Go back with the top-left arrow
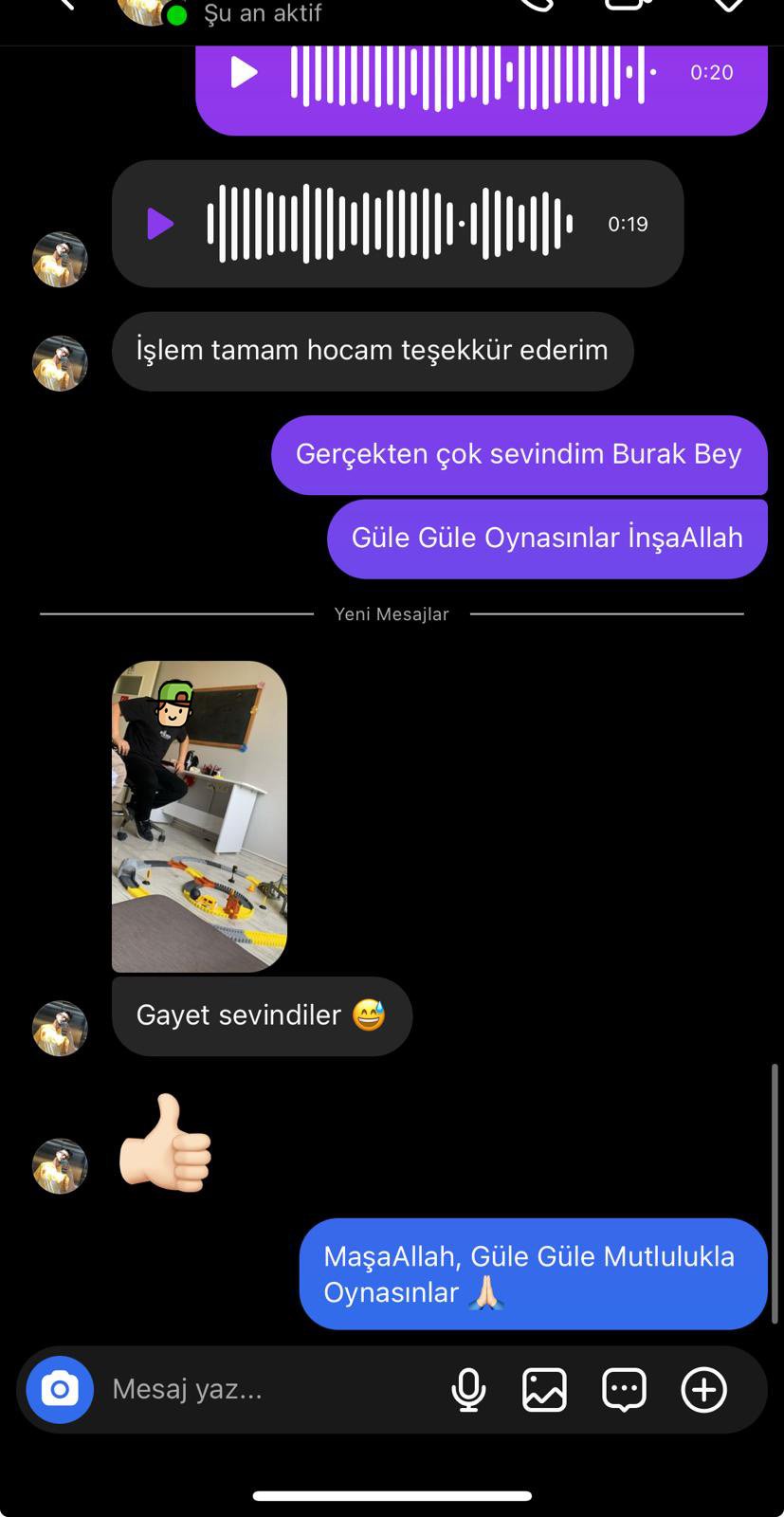 pyautogui.click(x=66, y=5)
